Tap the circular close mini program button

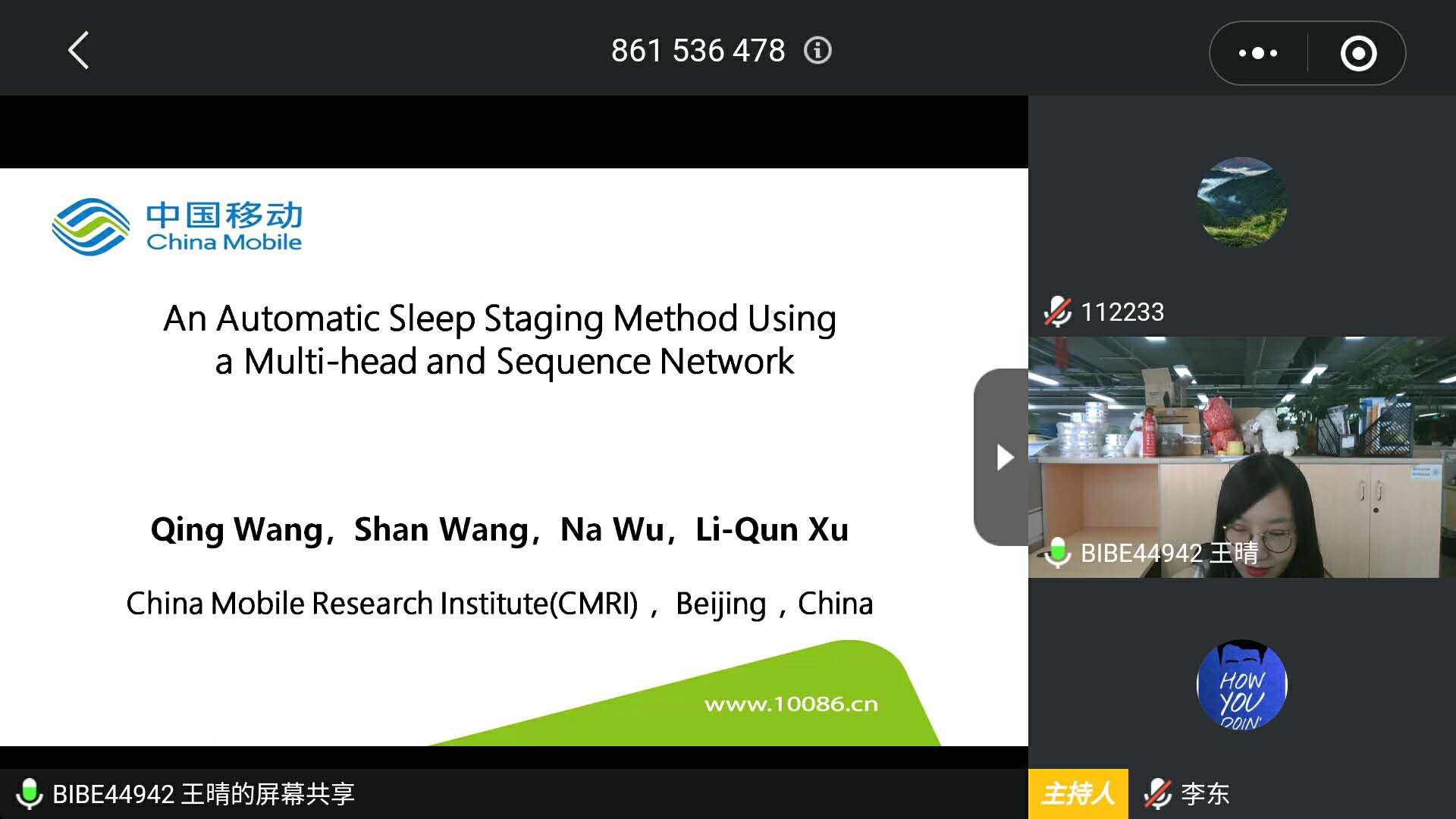[1358, 53]
